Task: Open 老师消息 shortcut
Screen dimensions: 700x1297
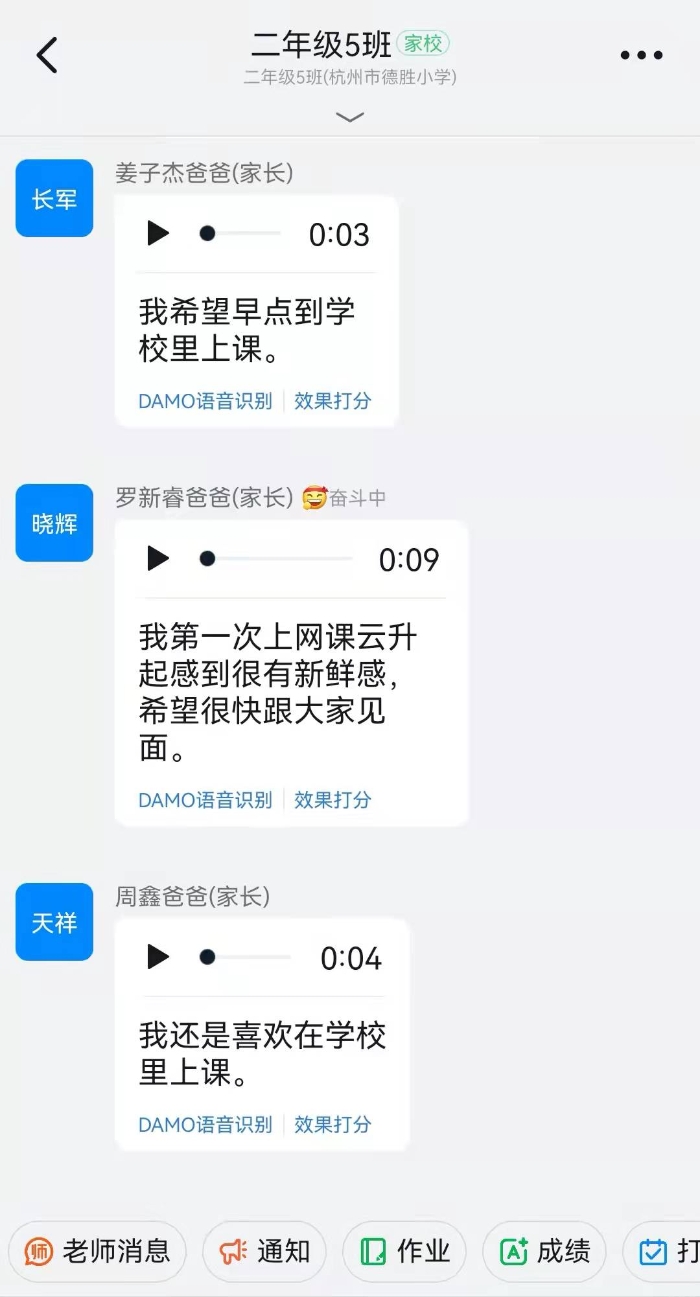Action: point(97,1251)
